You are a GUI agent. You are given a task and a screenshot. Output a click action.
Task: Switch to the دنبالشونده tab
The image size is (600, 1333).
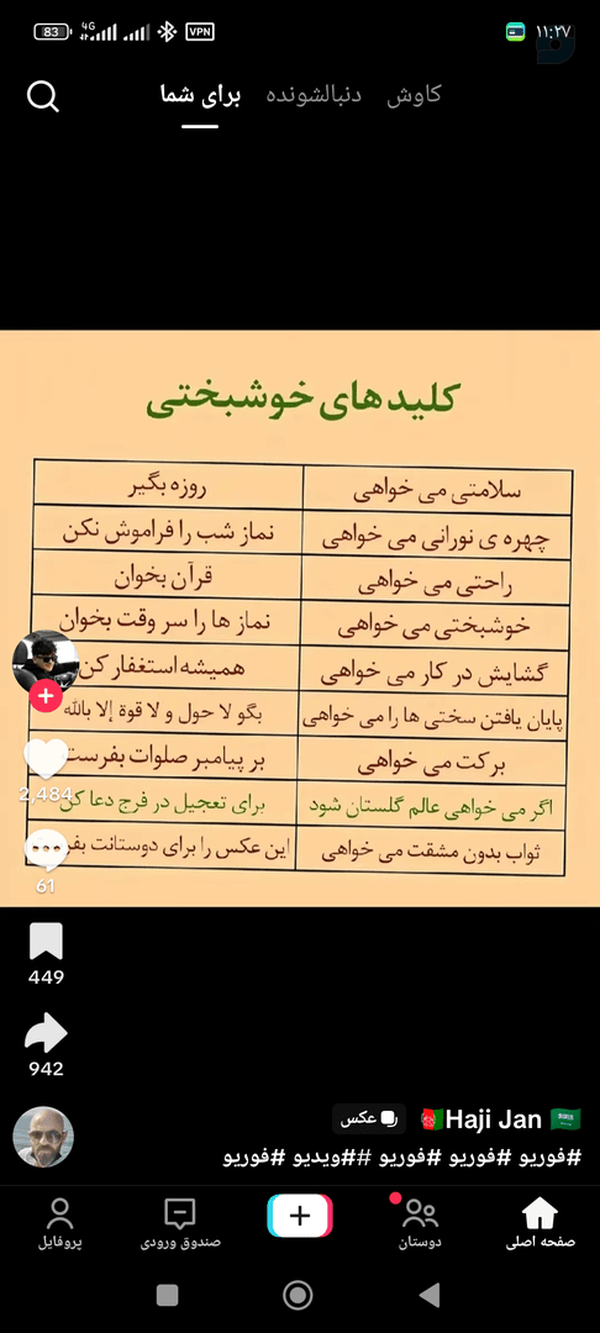coord(314,95)
